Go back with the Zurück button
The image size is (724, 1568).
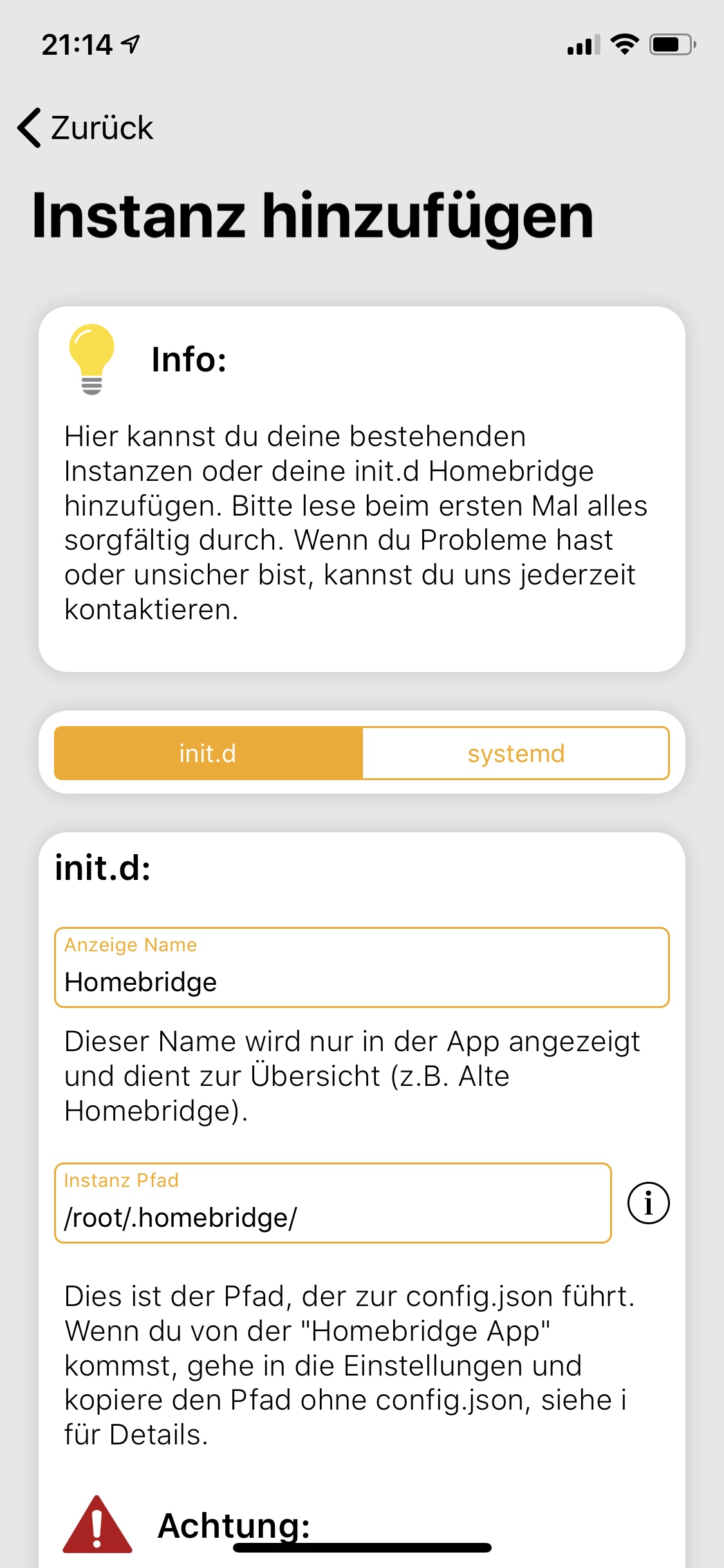(x=86, y=127)
